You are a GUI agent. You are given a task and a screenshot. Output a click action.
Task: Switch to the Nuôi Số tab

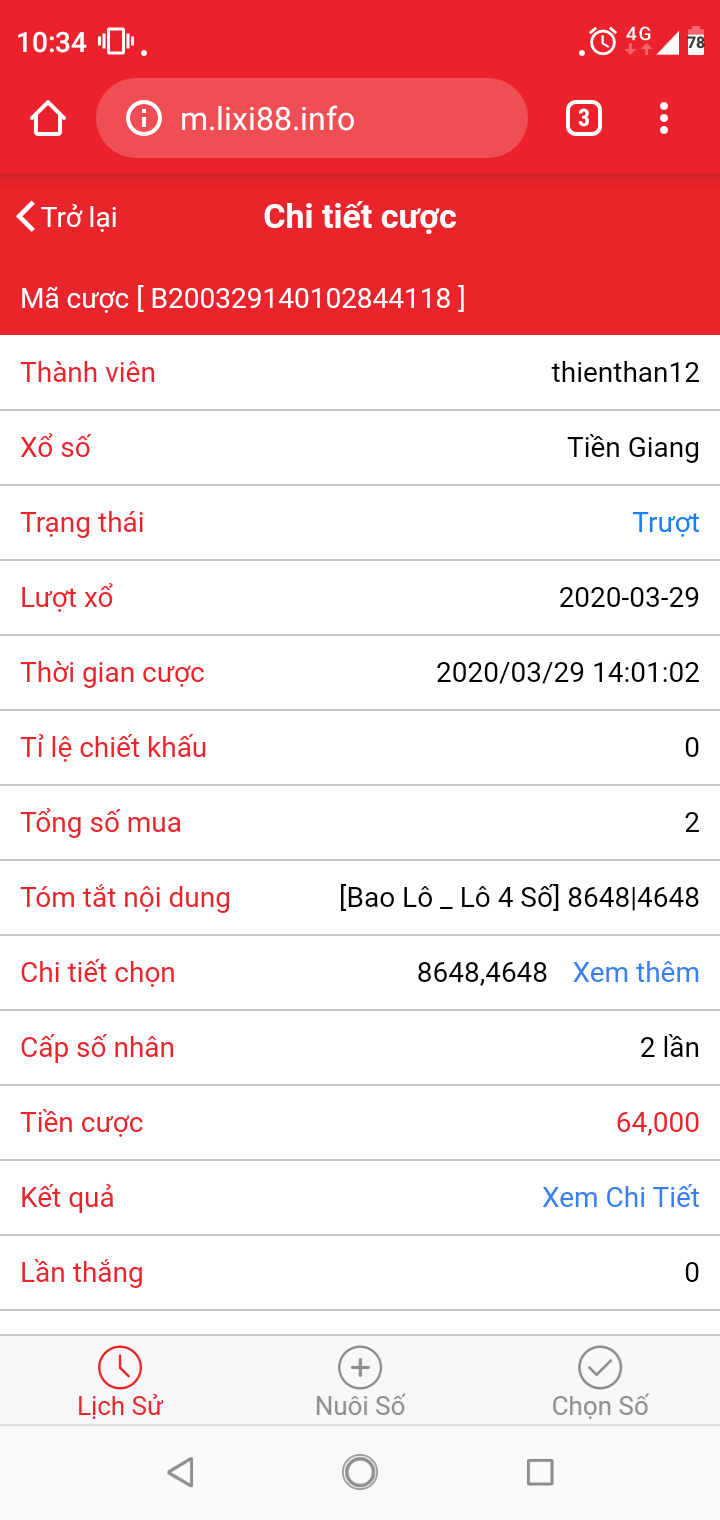(x=360, y=1382)
